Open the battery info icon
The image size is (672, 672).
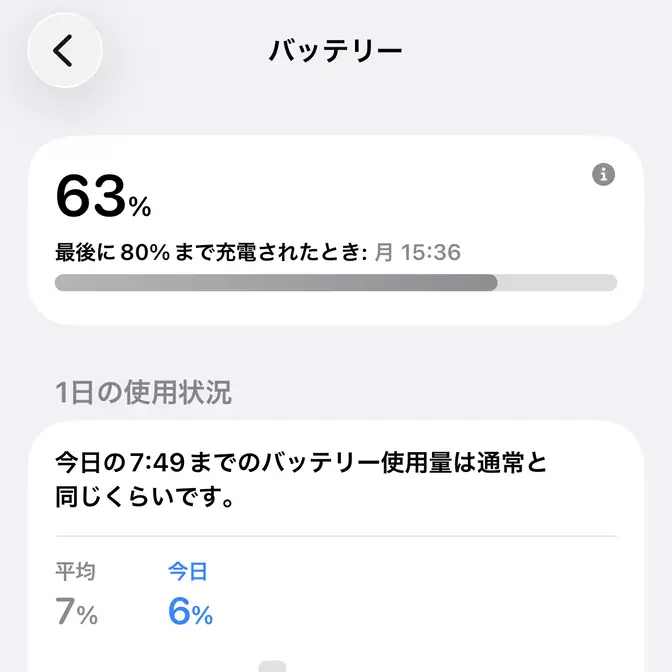pos(603,175)
